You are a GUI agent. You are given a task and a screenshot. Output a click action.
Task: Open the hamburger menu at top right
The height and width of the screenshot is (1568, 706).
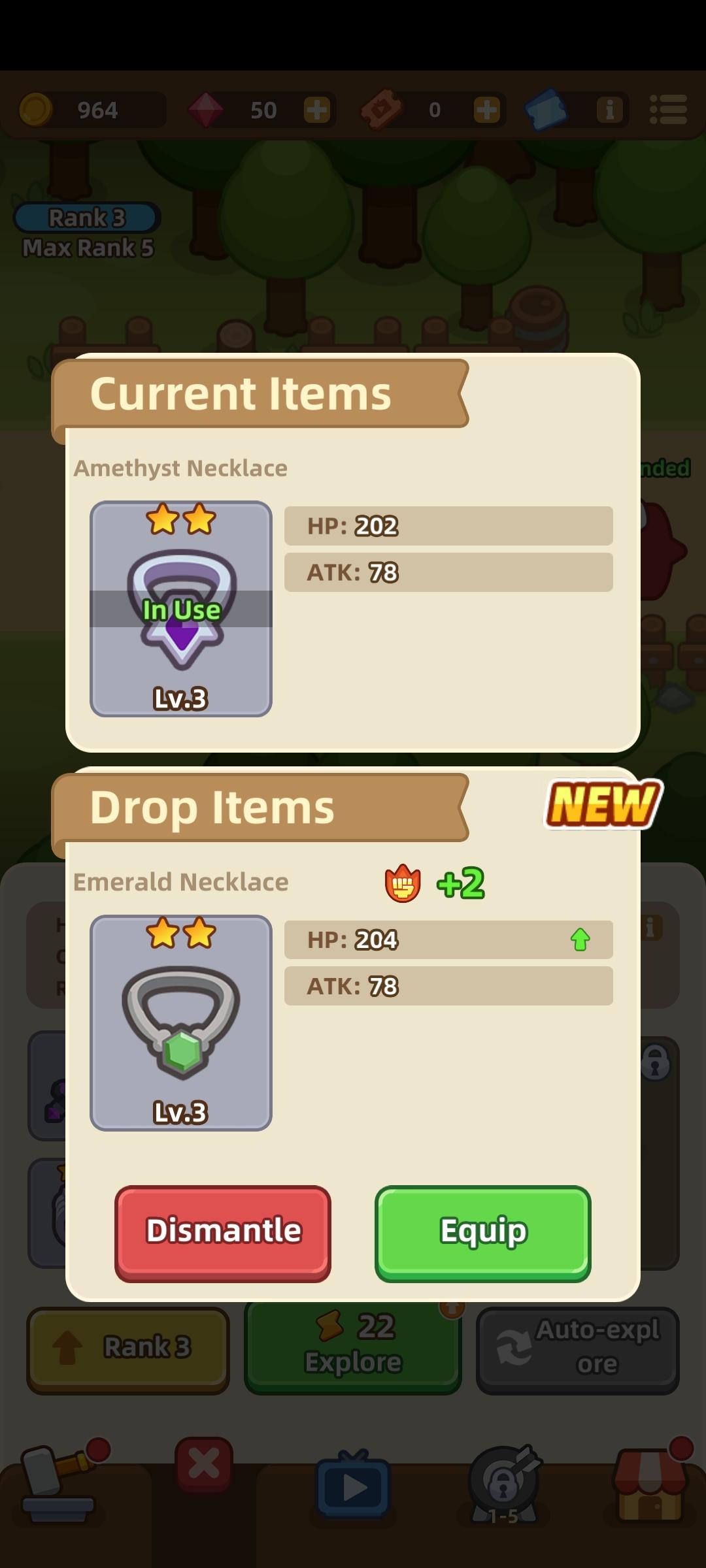click(x=669, y=110)
